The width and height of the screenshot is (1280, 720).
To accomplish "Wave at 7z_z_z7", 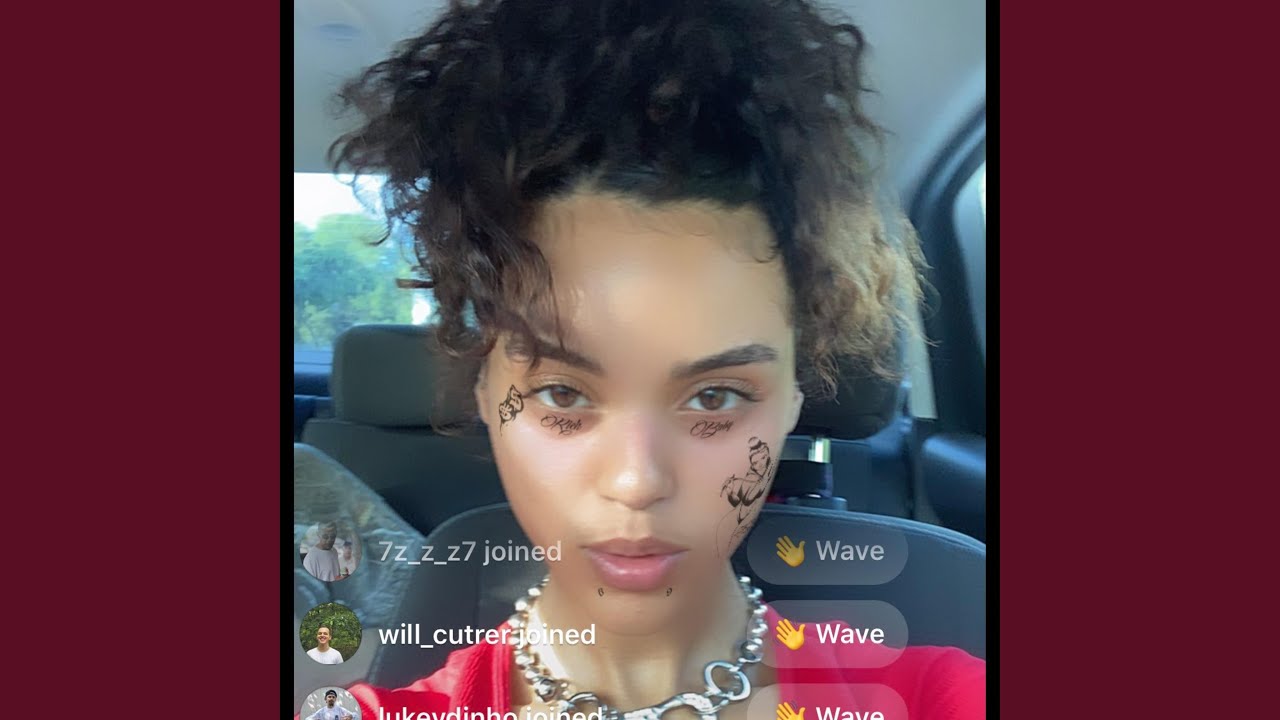I will (x=828, y=551).
